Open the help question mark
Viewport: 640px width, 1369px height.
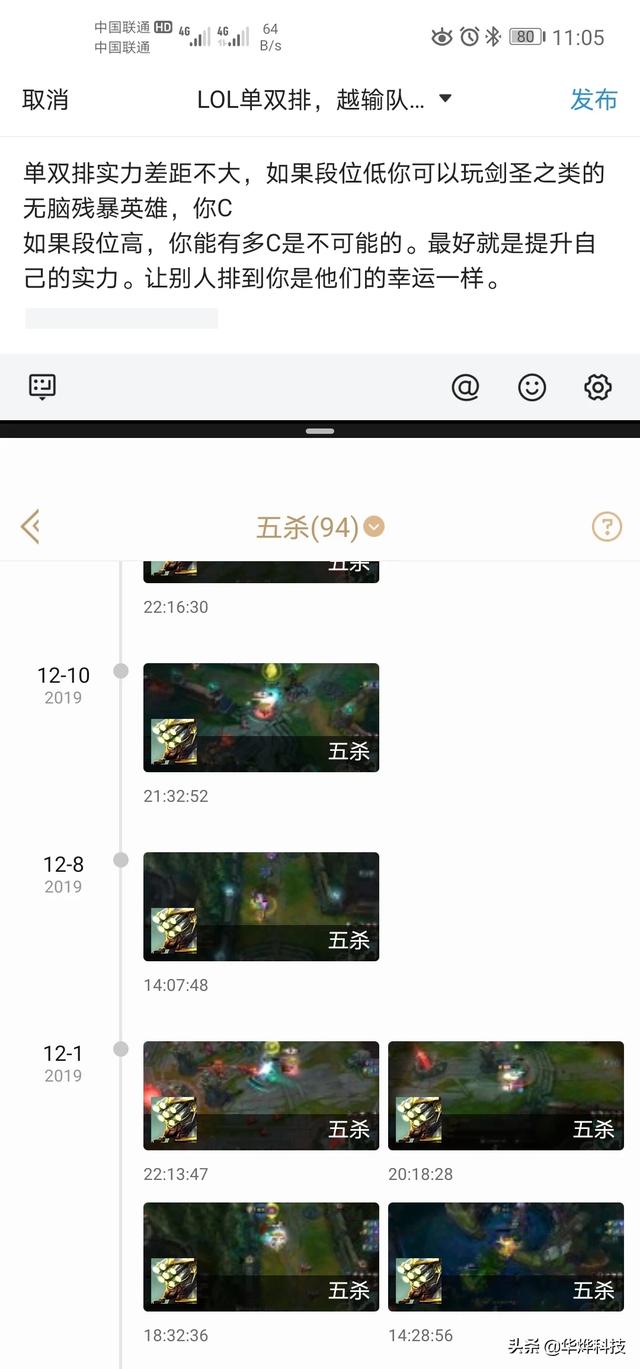coord(606,526)
